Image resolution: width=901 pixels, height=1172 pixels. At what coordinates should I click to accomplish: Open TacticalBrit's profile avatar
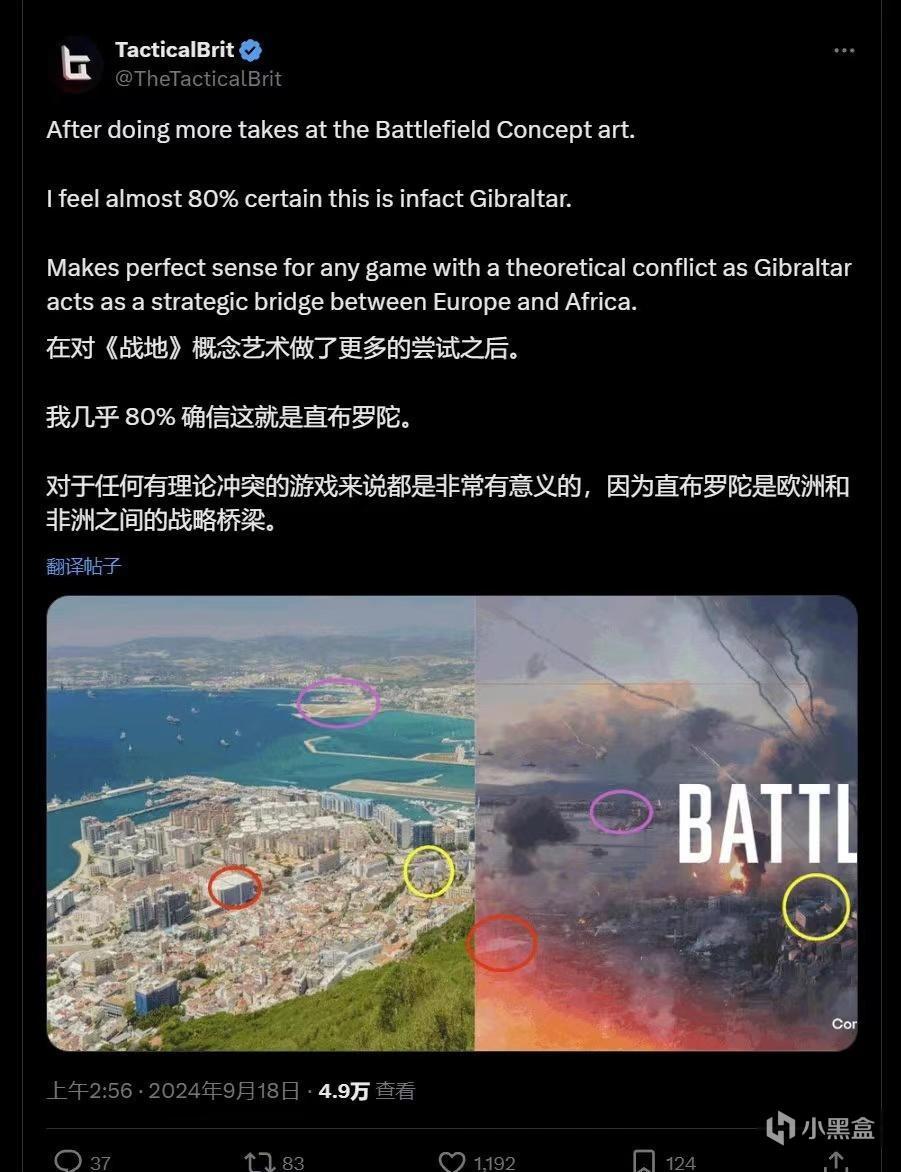click(77, 64)
